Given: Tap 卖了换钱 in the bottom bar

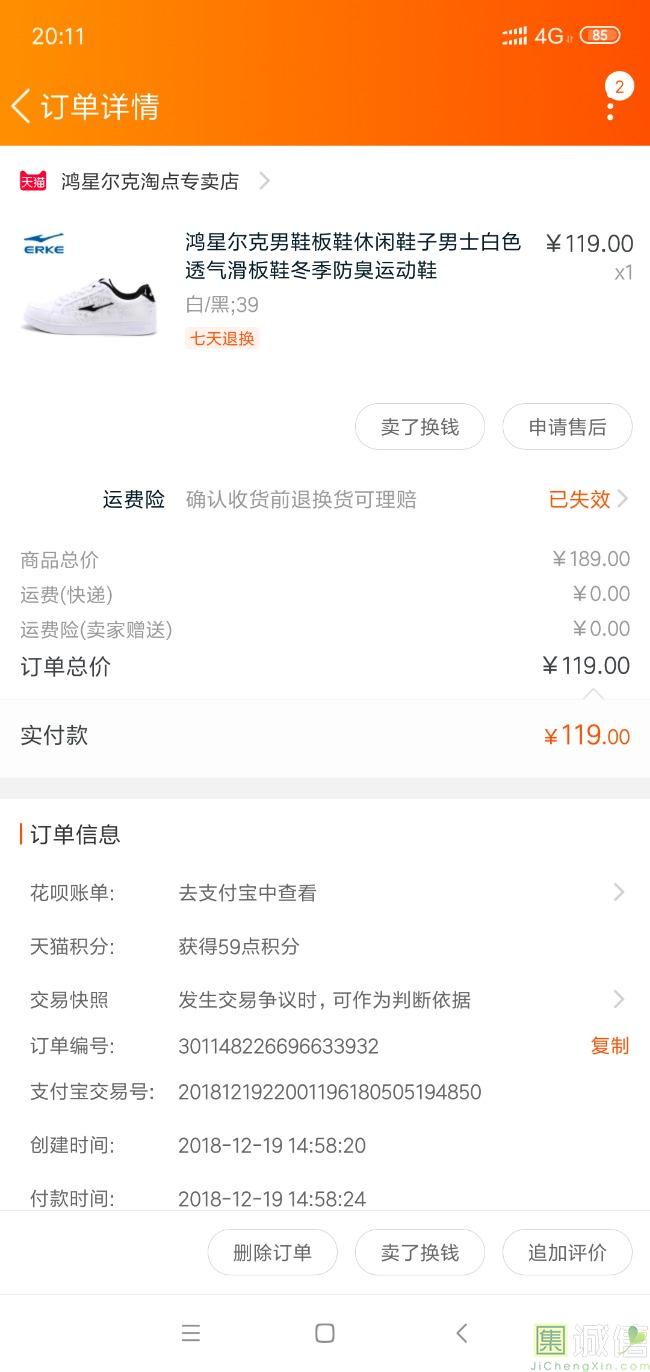Looking at the screenshot, I should coord(420,1252).
